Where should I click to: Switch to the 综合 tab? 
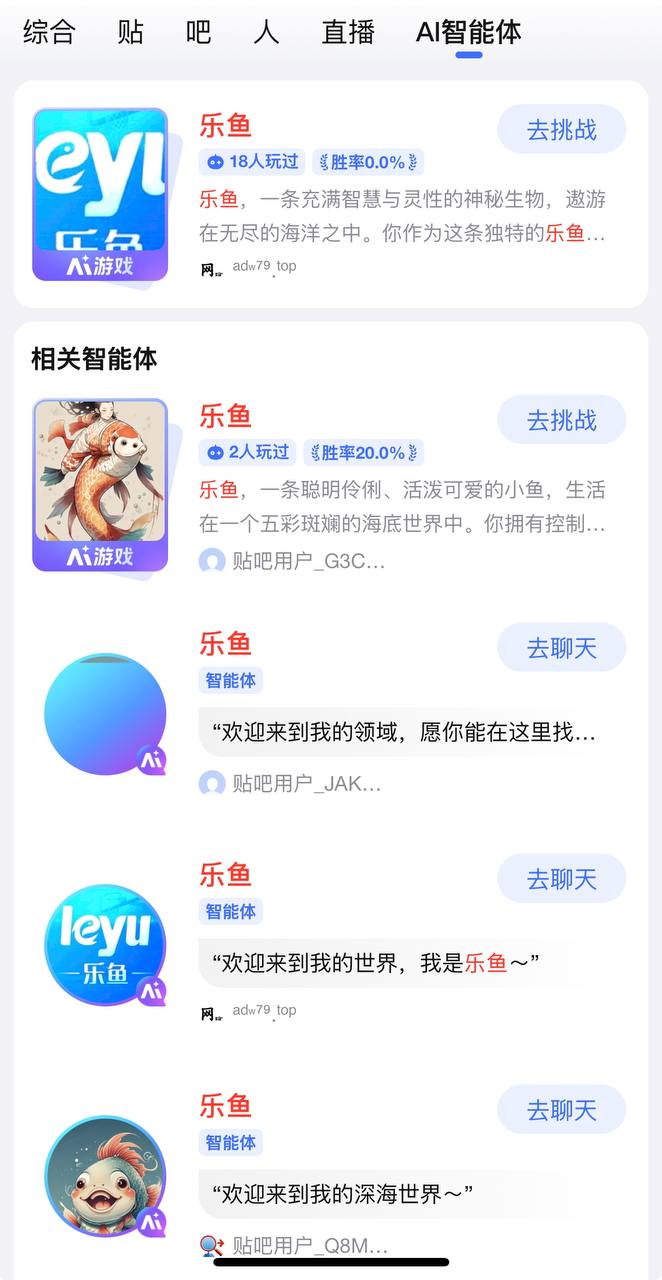49,32
